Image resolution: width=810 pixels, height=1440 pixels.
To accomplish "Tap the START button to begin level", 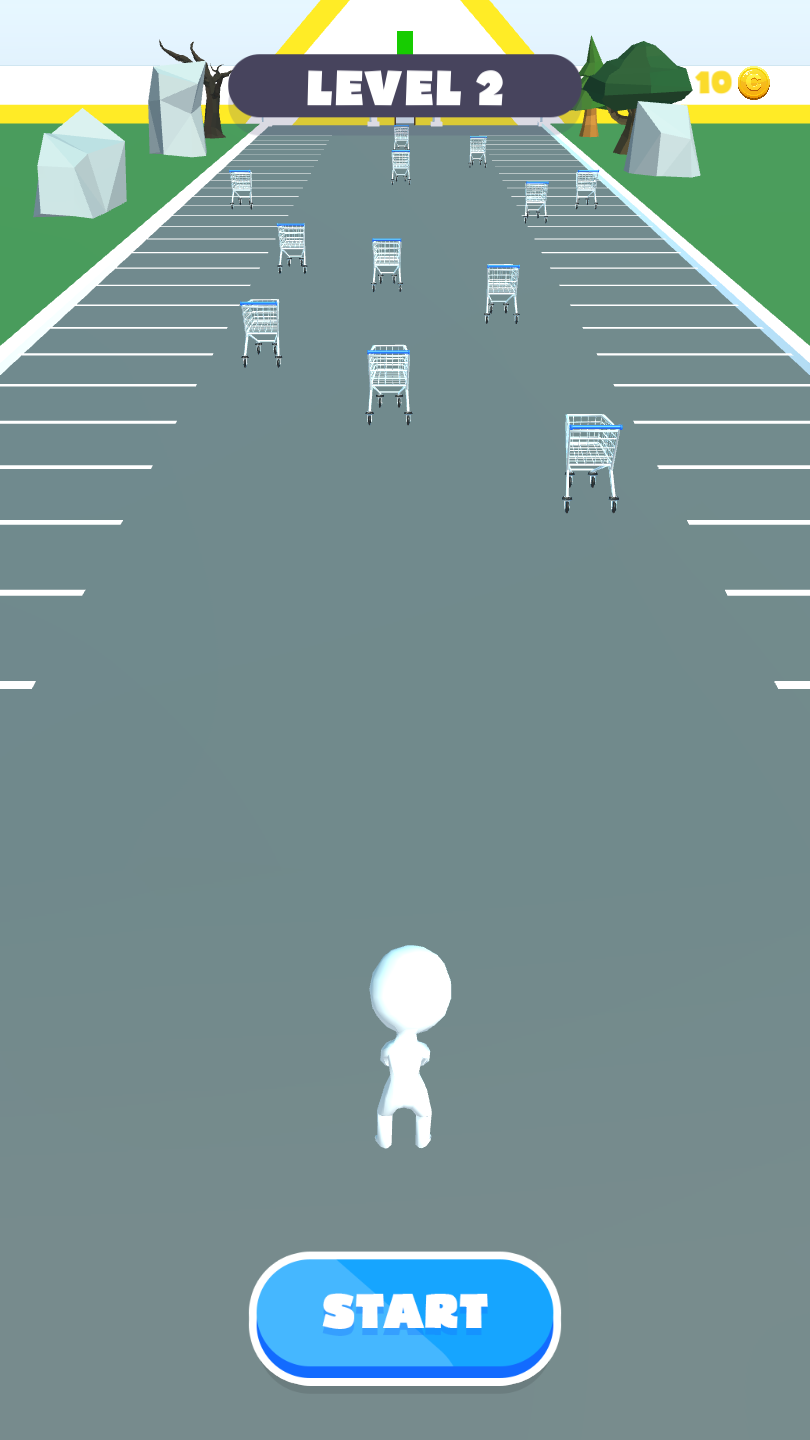I will click(405, 1314).
